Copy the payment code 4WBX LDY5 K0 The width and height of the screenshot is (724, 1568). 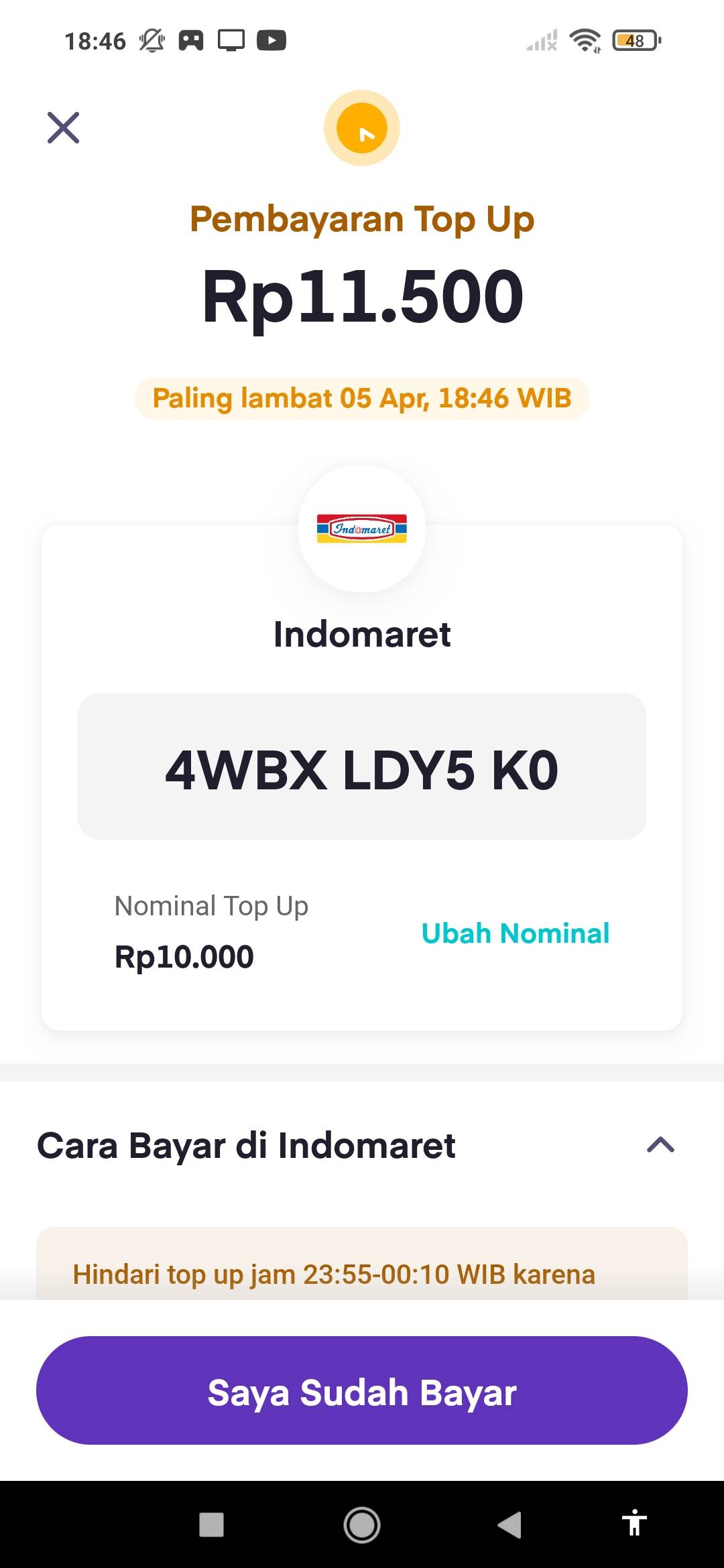point(362,767)
